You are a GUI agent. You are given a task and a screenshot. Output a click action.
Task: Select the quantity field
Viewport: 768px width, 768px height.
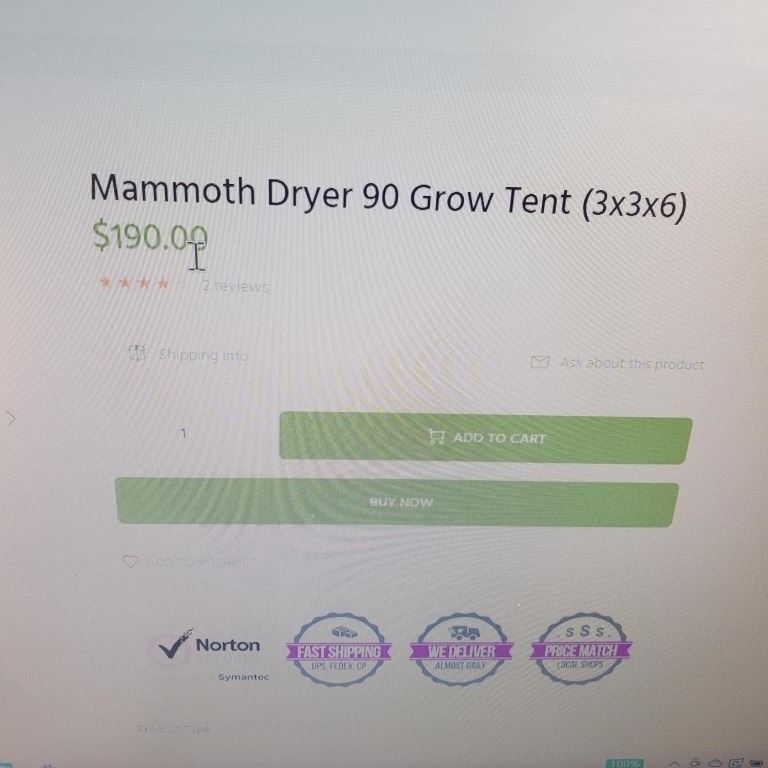[x=184, y=434]
